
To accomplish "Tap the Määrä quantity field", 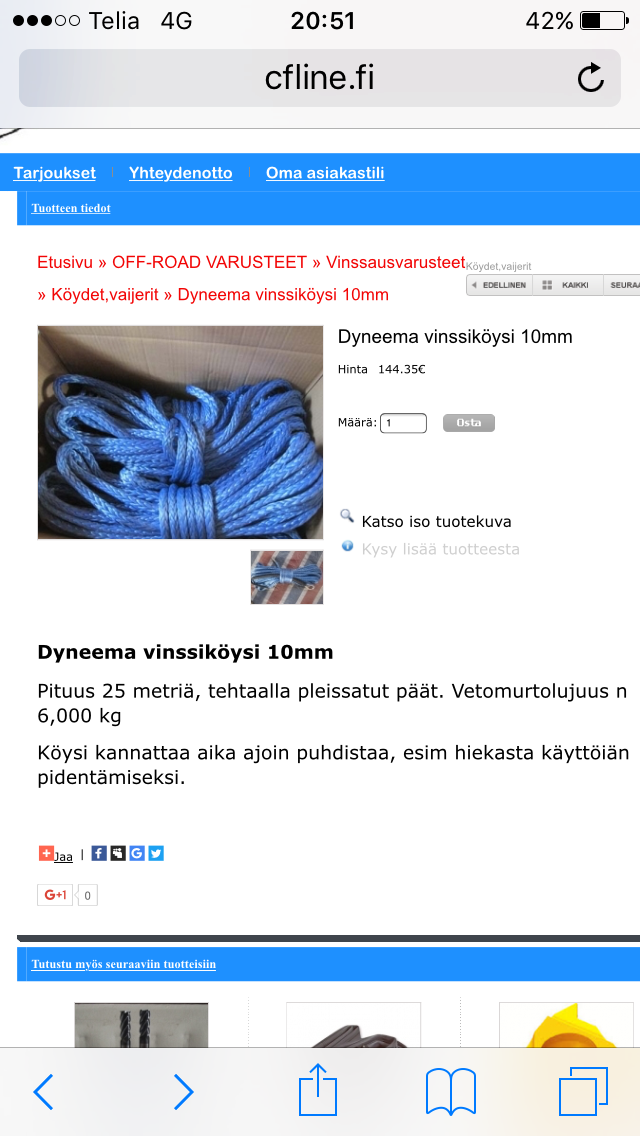I will coord(404,423).
